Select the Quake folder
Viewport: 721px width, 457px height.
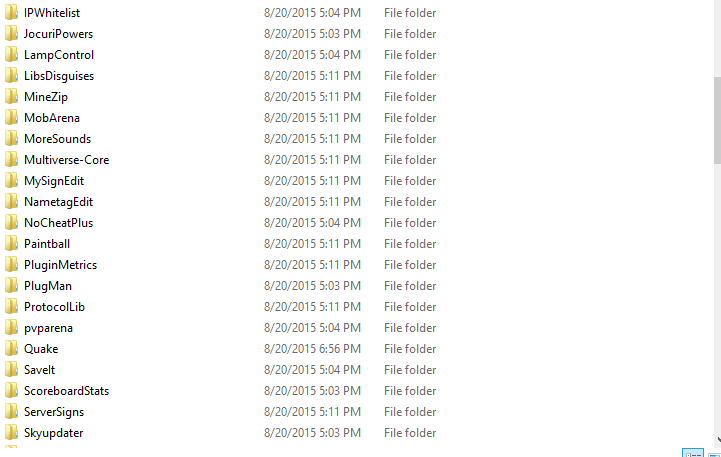point(41,349)
